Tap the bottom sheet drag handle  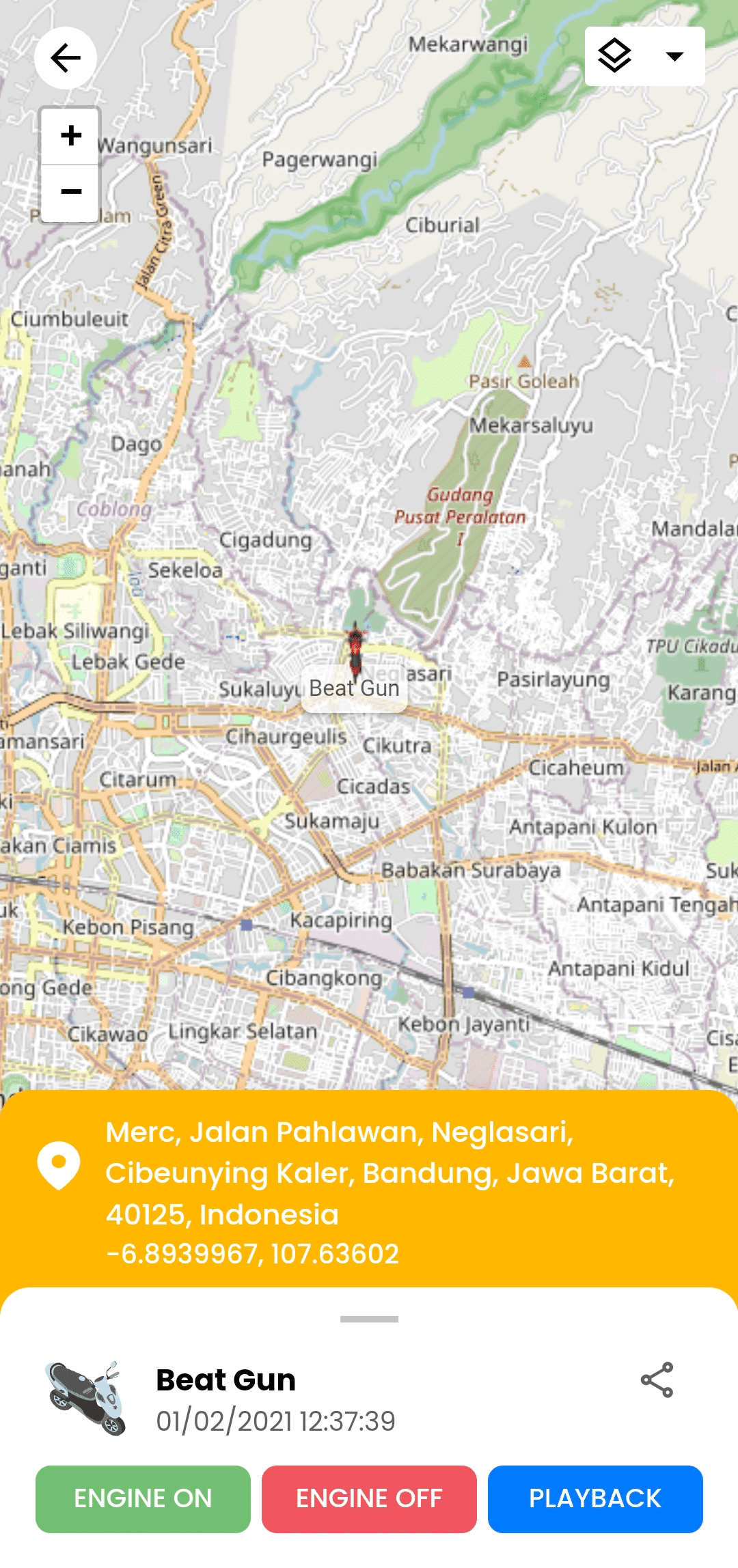[369, 1319]
